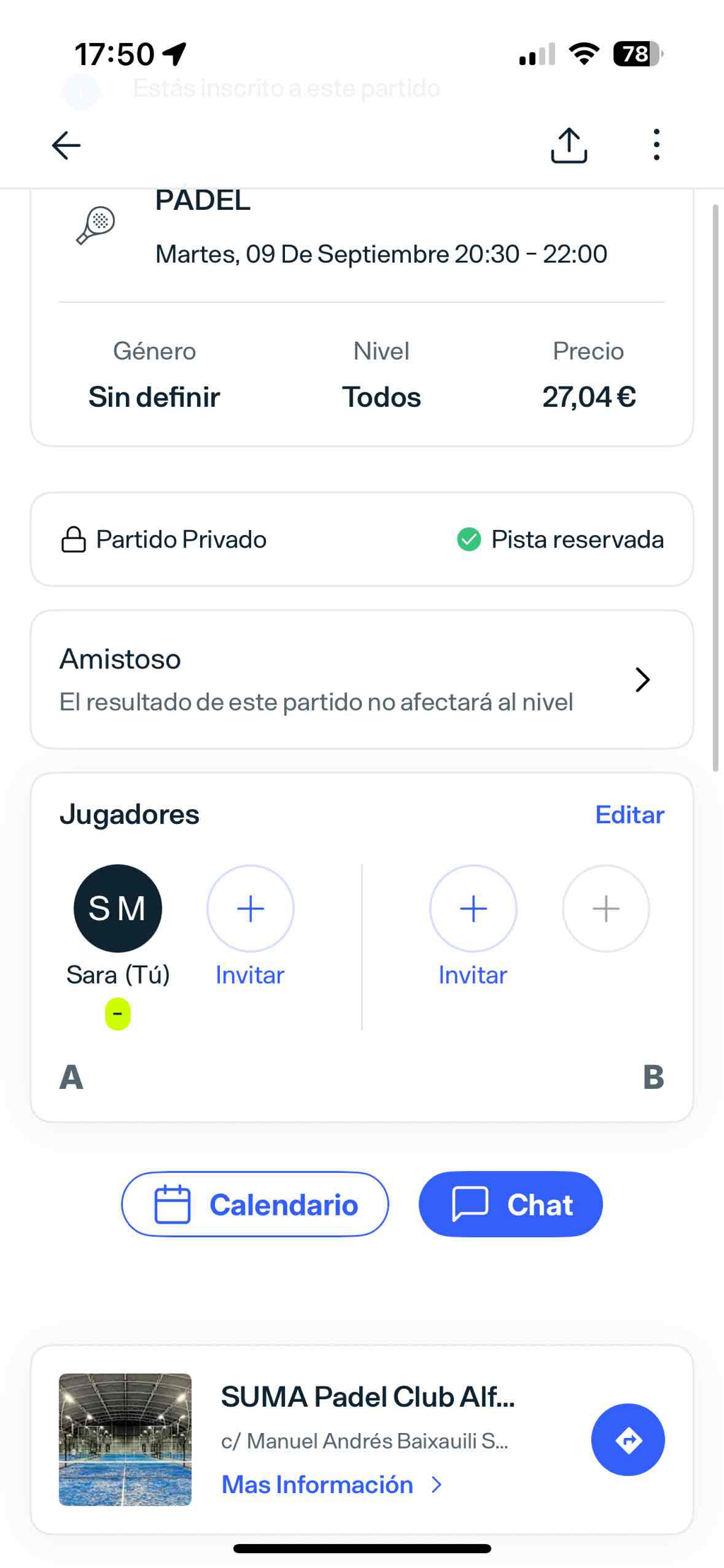724x1568 pixels.
Task: Invite a player to team A
Action: click(250, 908)
